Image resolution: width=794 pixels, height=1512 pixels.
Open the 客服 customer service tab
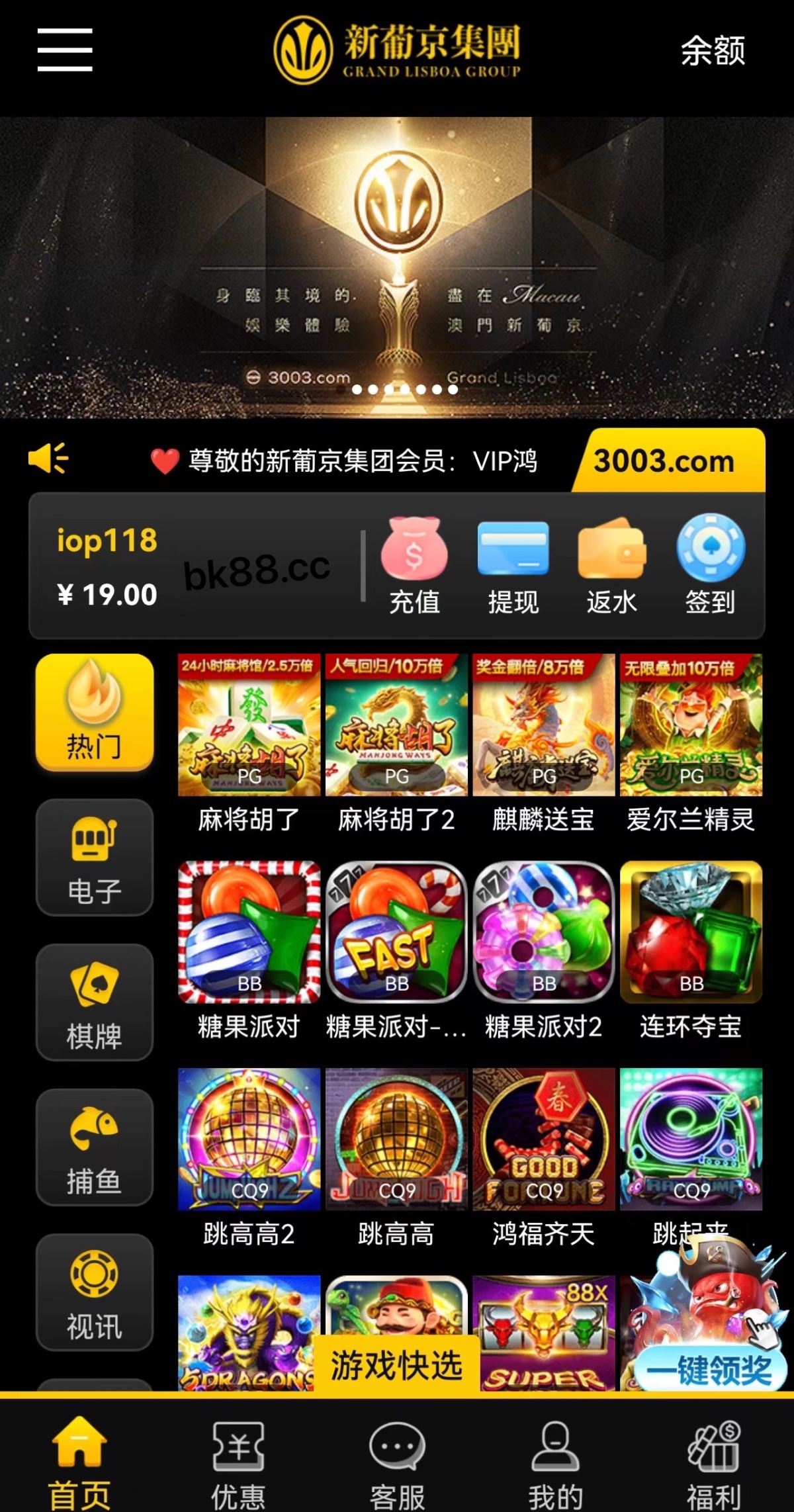coord(397,1464)
